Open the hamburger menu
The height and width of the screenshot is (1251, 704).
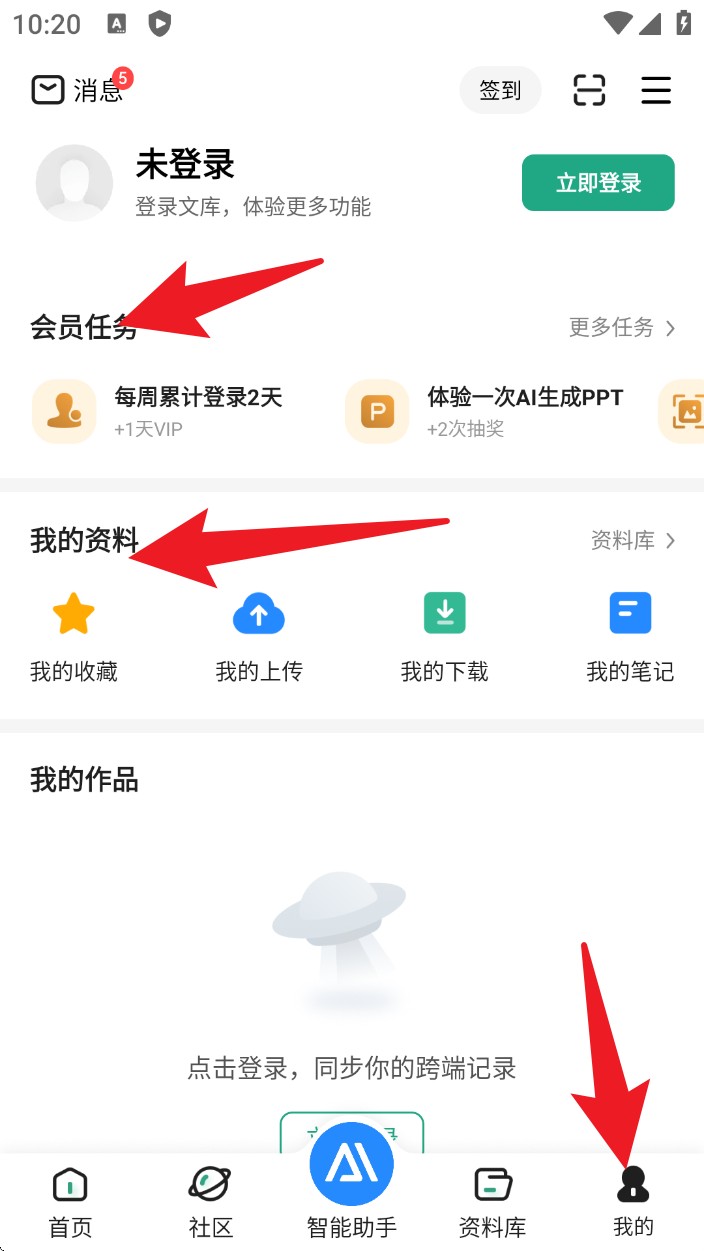[656, 91]
